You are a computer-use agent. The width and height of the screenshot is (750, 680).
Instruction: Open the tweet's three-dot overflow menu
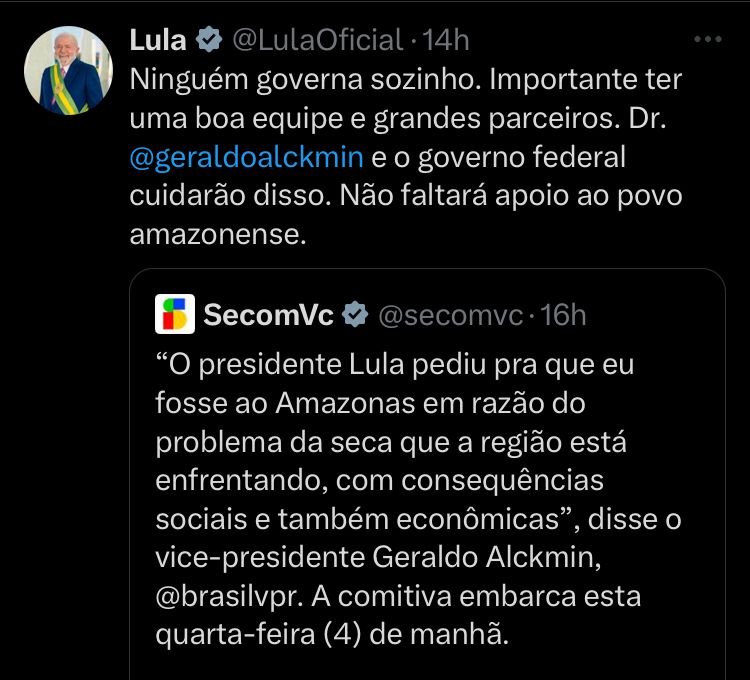pyautogui.click(x=707, y=39)
